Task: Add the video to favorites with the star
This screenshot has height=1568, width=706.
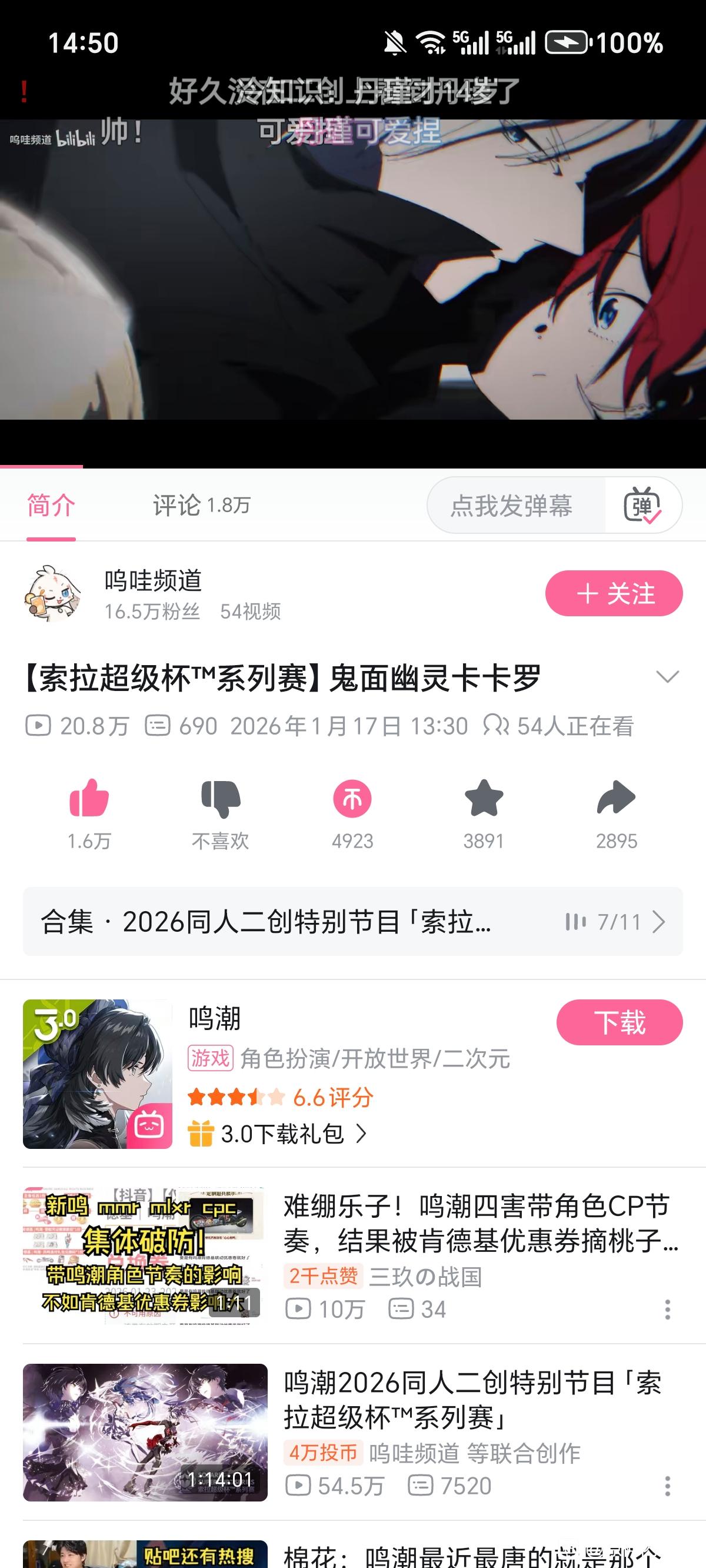Action: click(x=483, y=799)
